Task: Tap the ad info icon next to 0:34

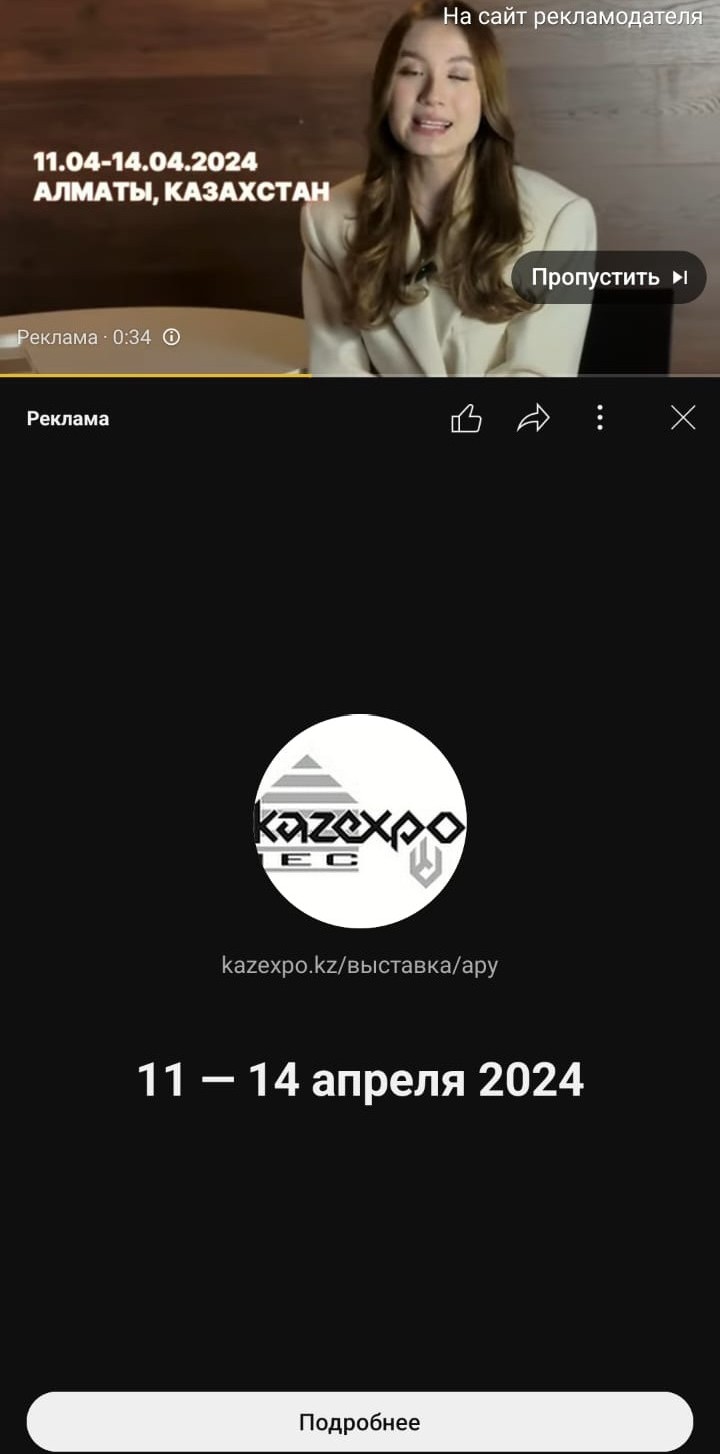Action: pos(171,337)
